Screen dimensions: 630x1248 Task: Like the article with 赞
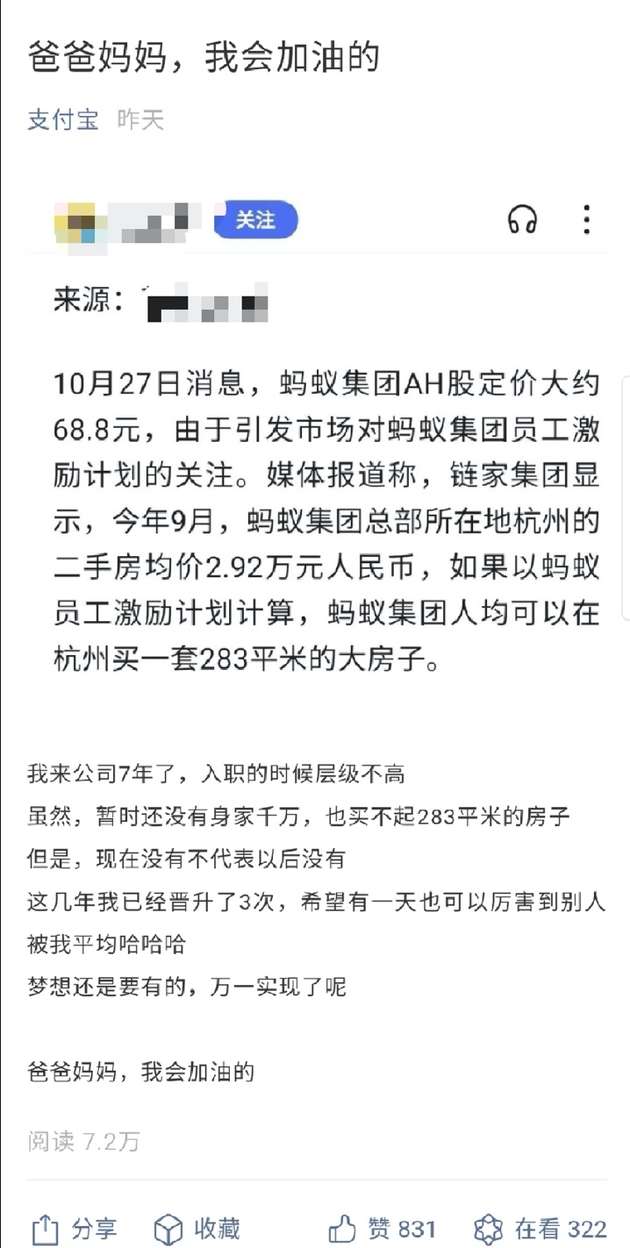[382, 1228]
